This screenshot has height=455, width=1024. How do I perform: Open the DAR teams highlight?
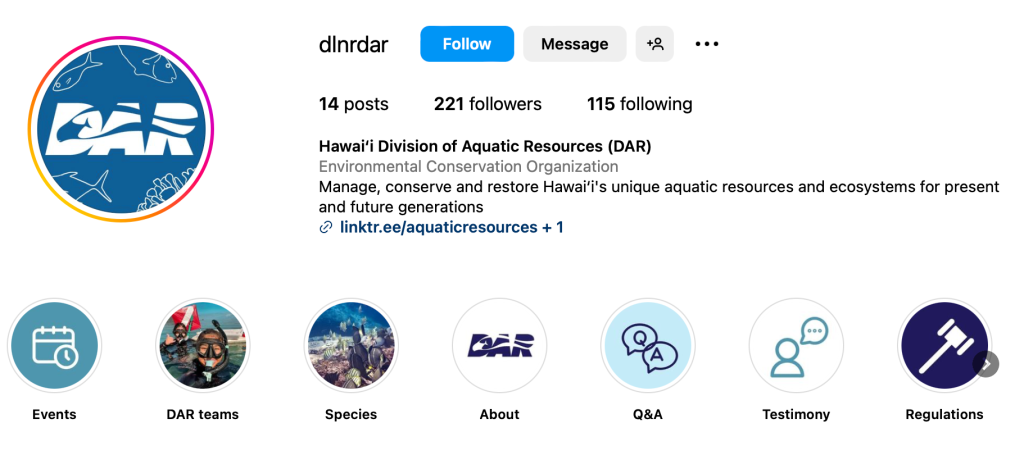coord(203,345)
